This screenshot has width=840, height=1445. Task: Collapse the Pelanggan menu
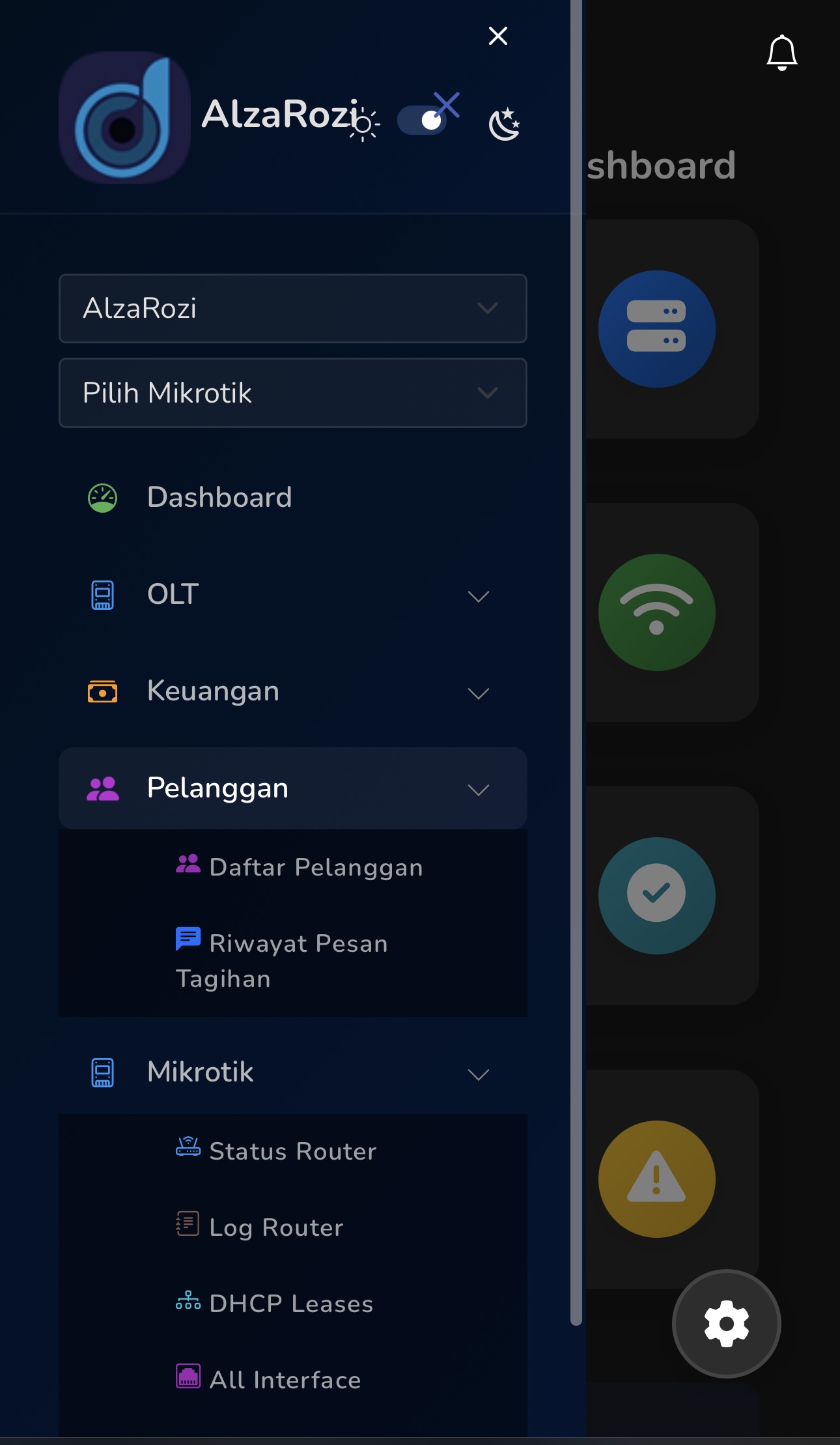click(293, 788)
